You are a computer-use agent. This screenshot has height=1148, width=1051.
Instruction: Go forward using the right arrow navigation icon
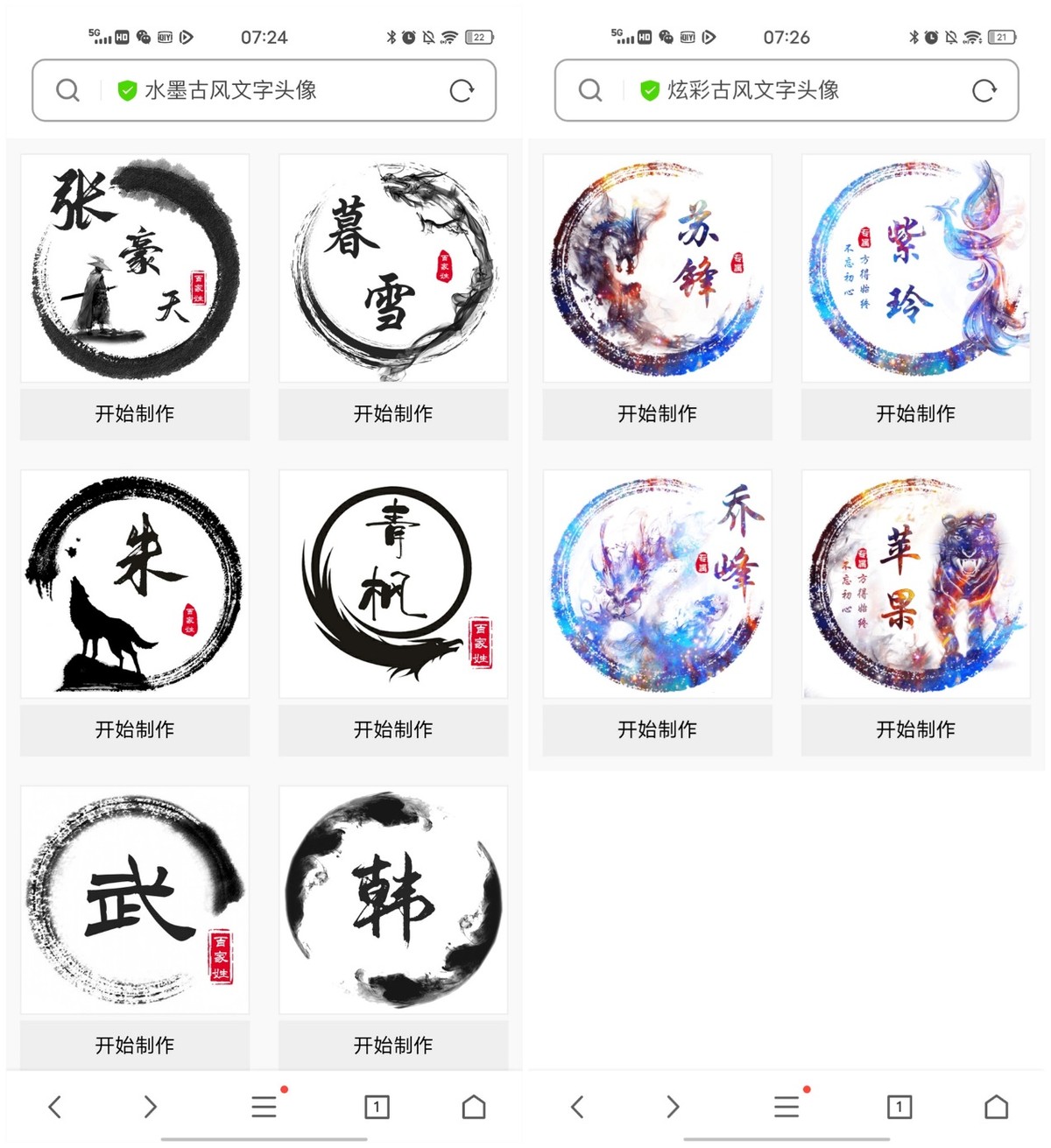click(x=150, y=1106)
